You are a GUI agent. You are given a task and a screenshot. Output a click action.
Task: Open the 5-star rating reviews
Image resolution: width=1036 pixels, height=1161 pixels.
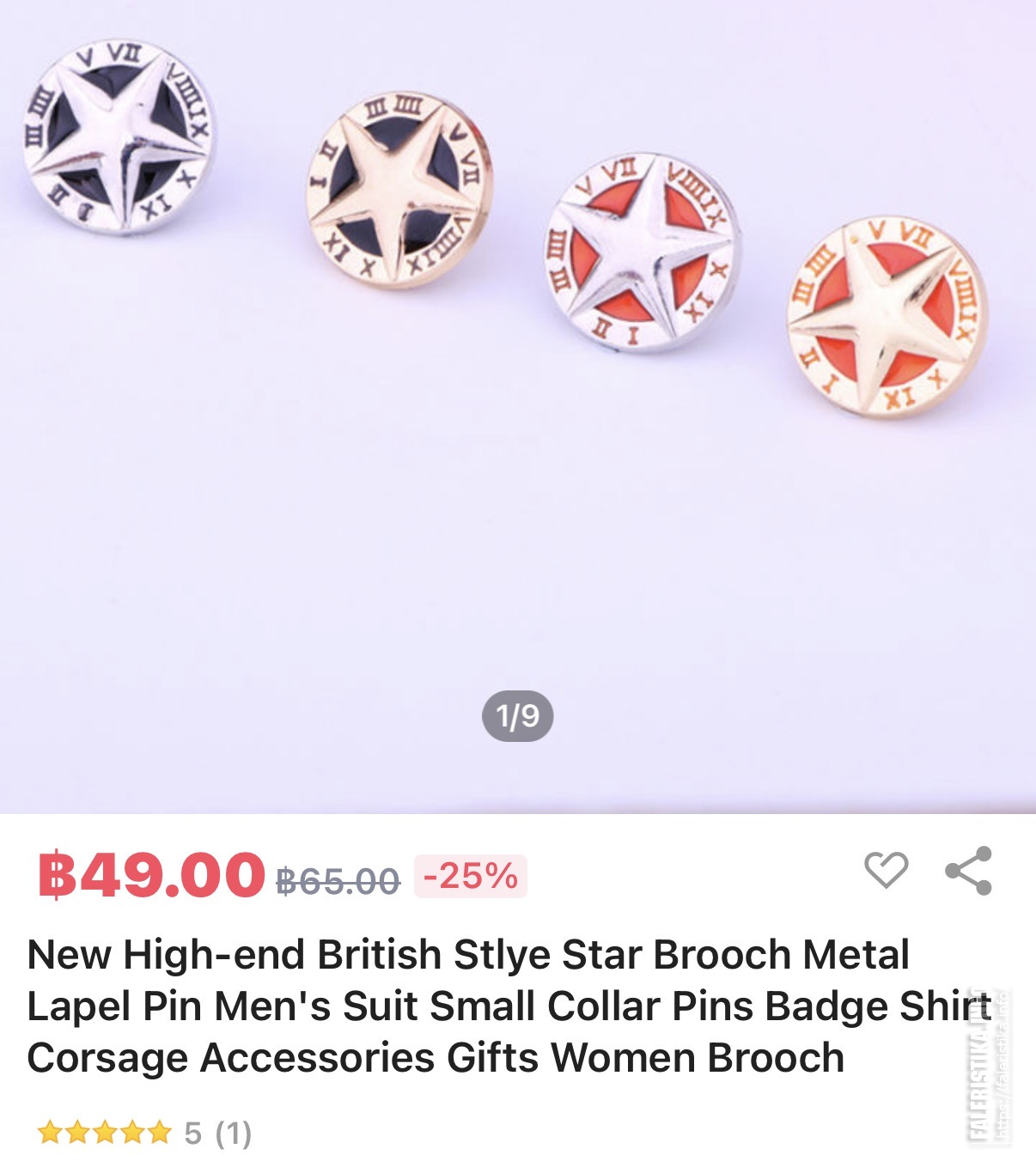click(144, 1133)
